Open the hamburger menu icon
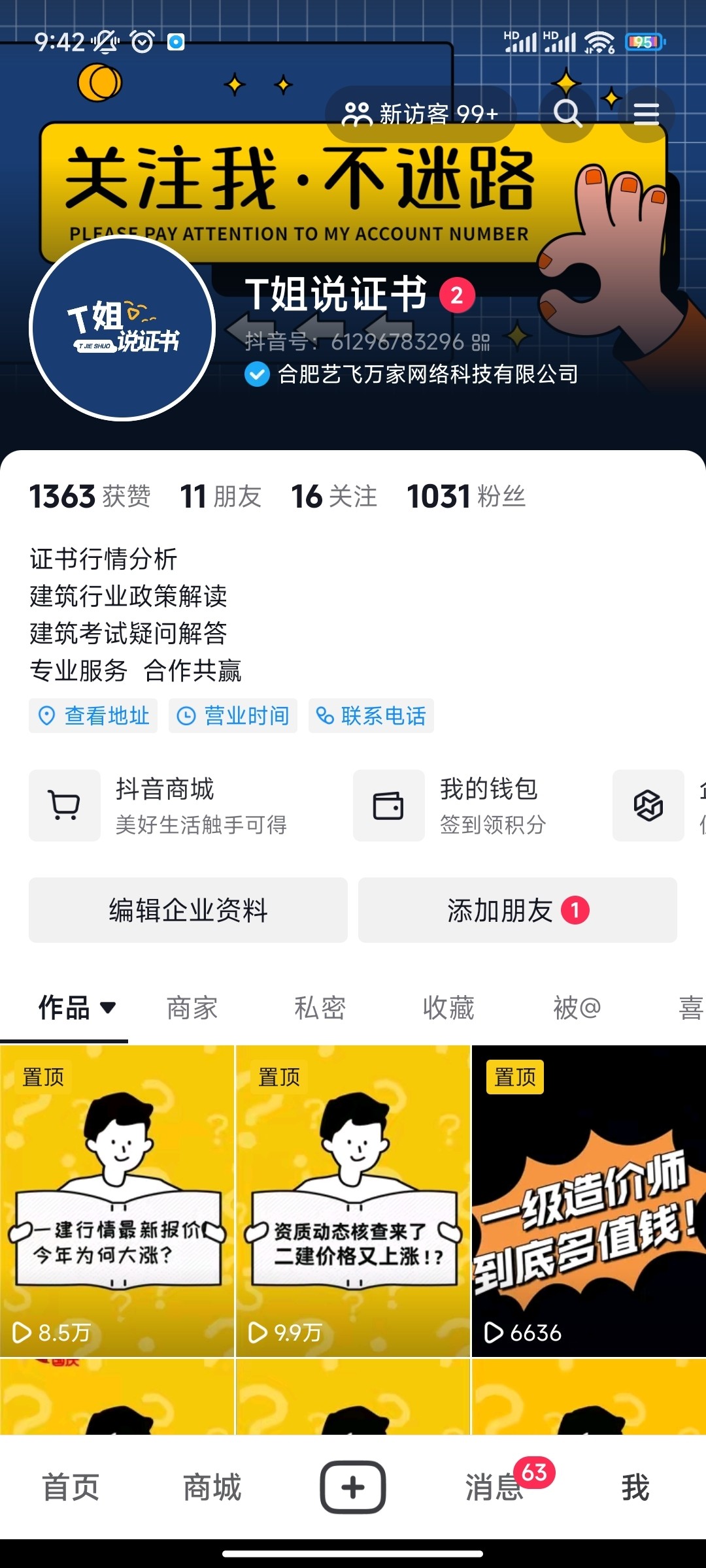Screen dimensions: 706x1568 click(x=646, y=114)
